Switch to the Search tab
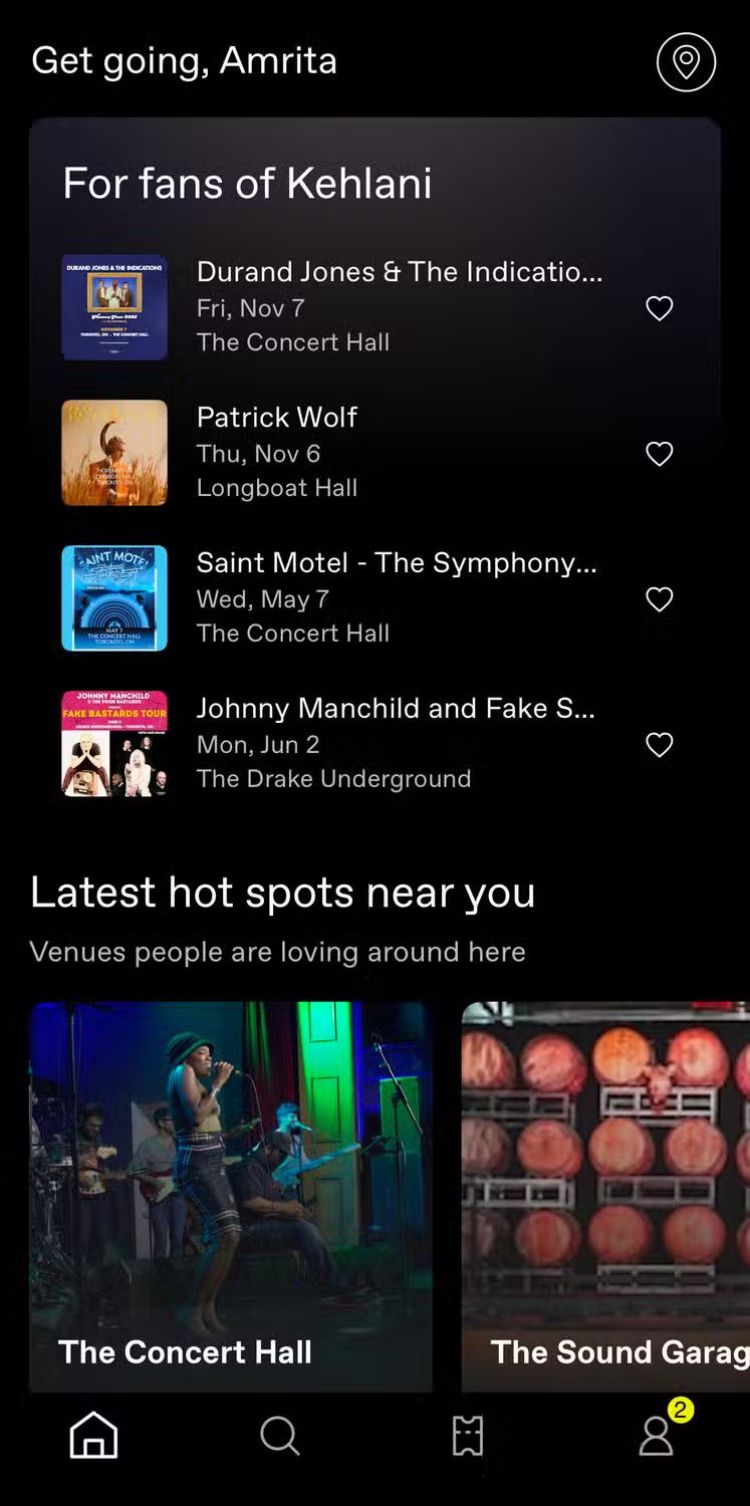 pos(280,1435)
